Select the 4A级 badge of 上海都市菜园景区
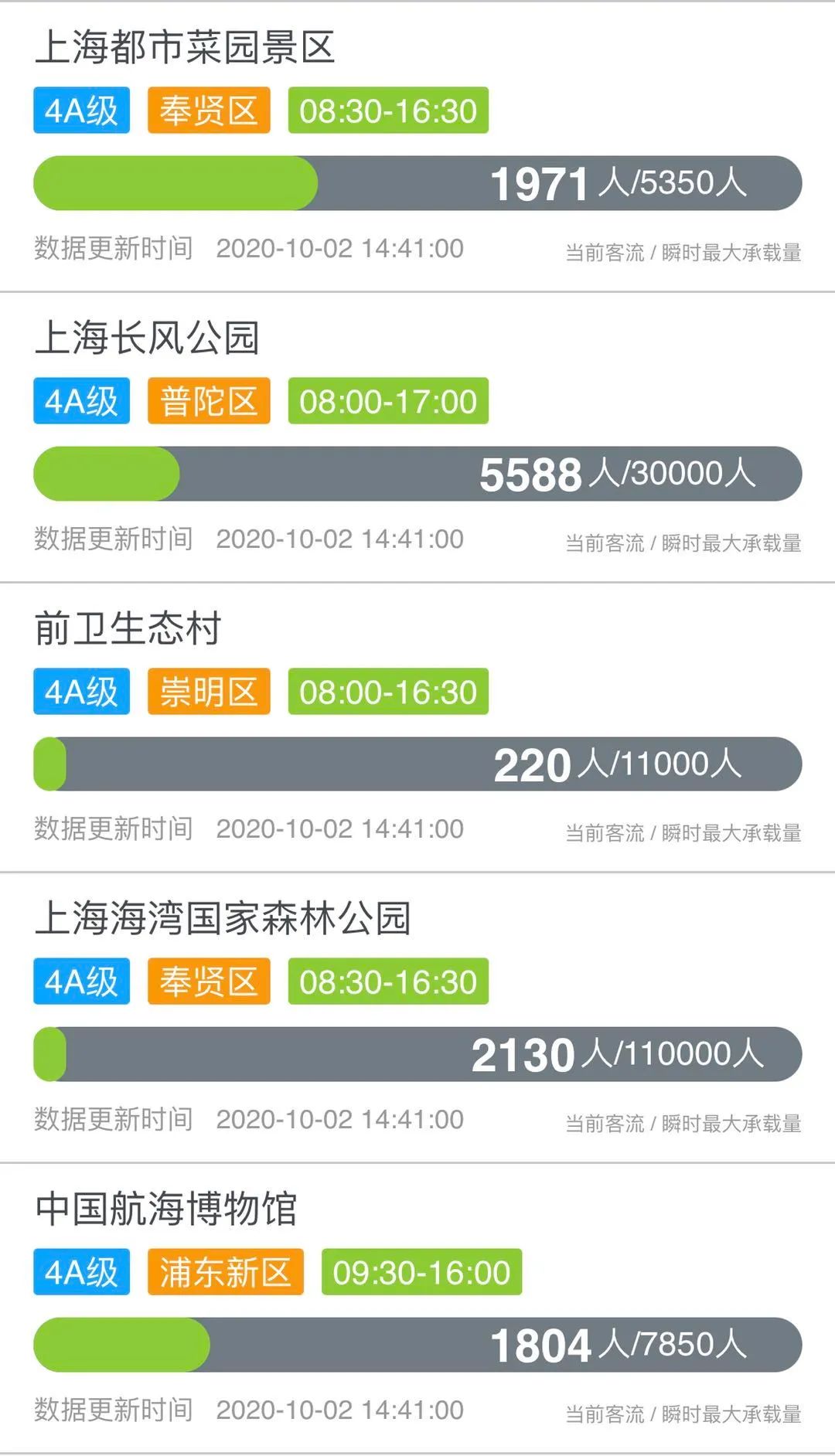Image resolution: width=835 pixels, height=1456 pixels. 80,111
